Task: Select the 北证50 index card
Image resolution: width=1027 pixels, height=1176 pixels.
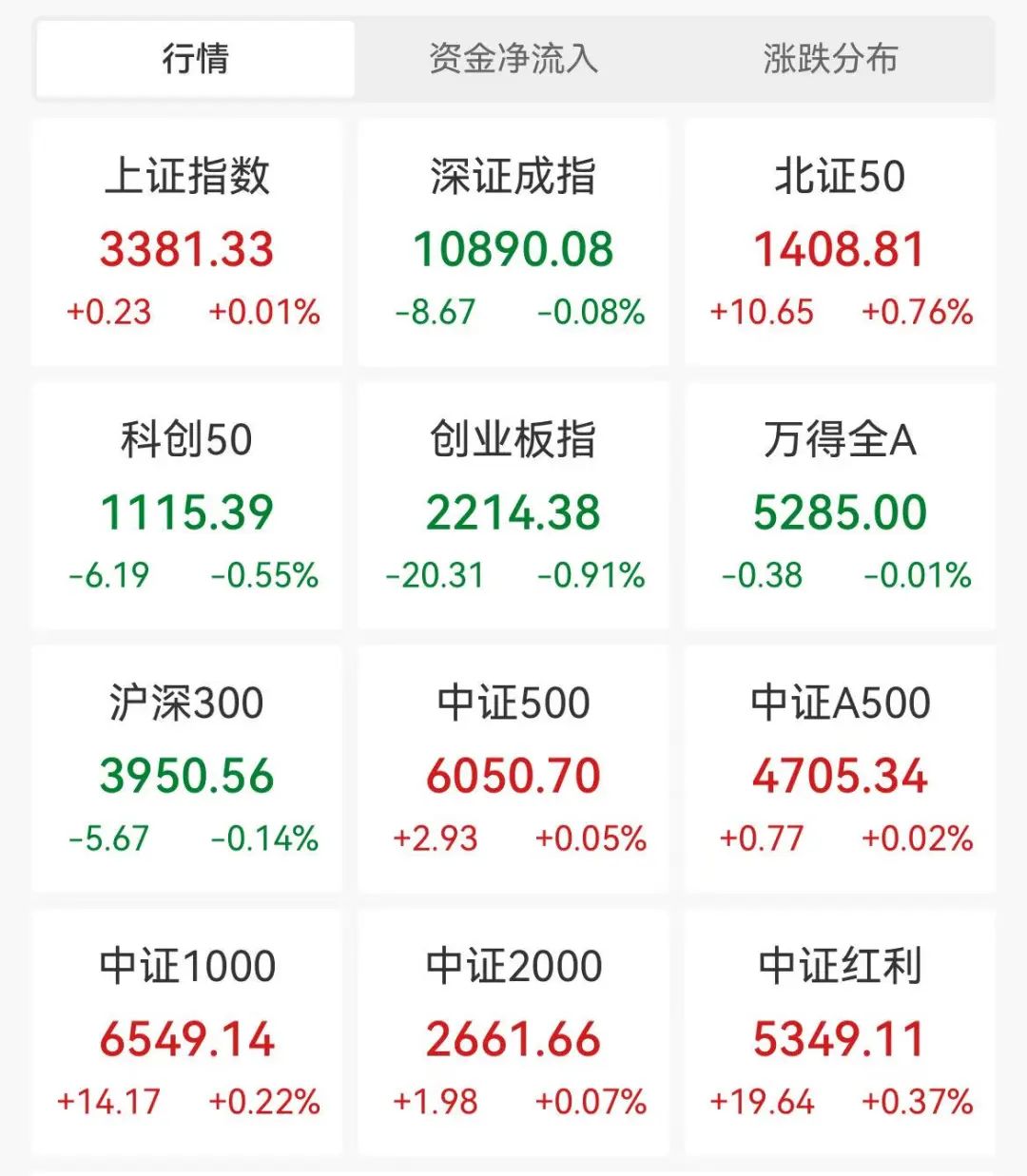Action: coord(840,243)
